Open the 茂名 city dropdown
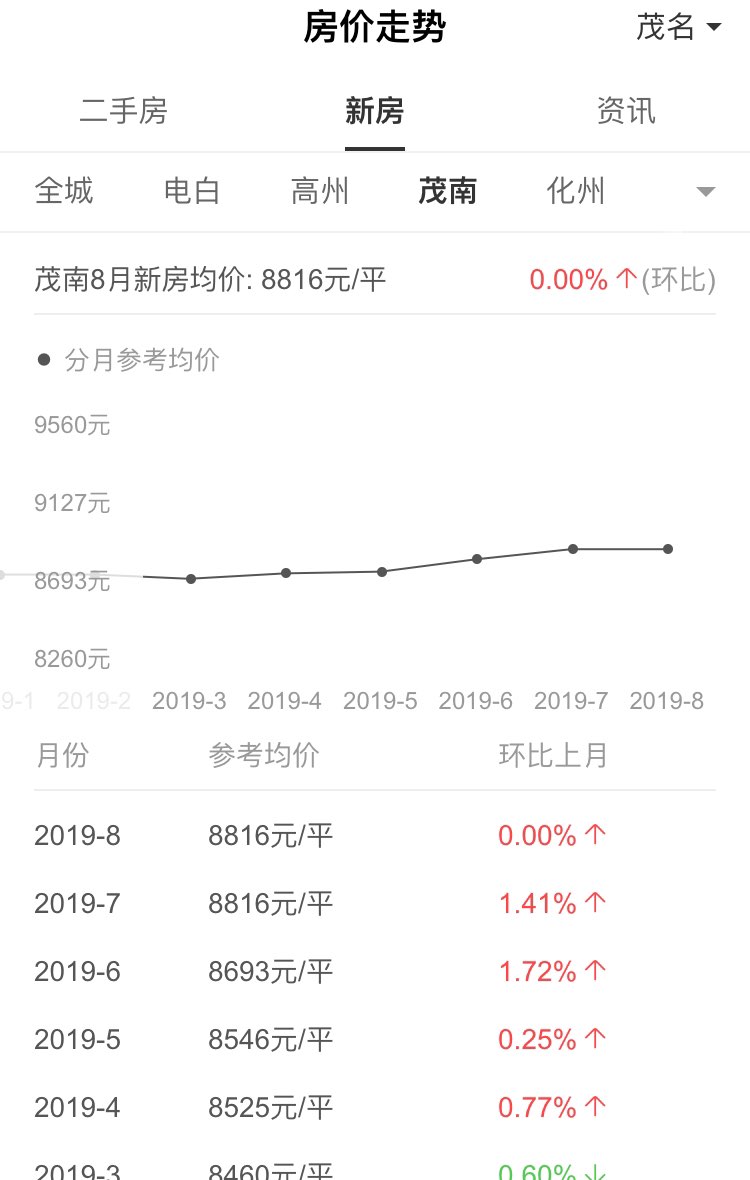This screenshot has height=1180, width=750. tap(679, 27)
